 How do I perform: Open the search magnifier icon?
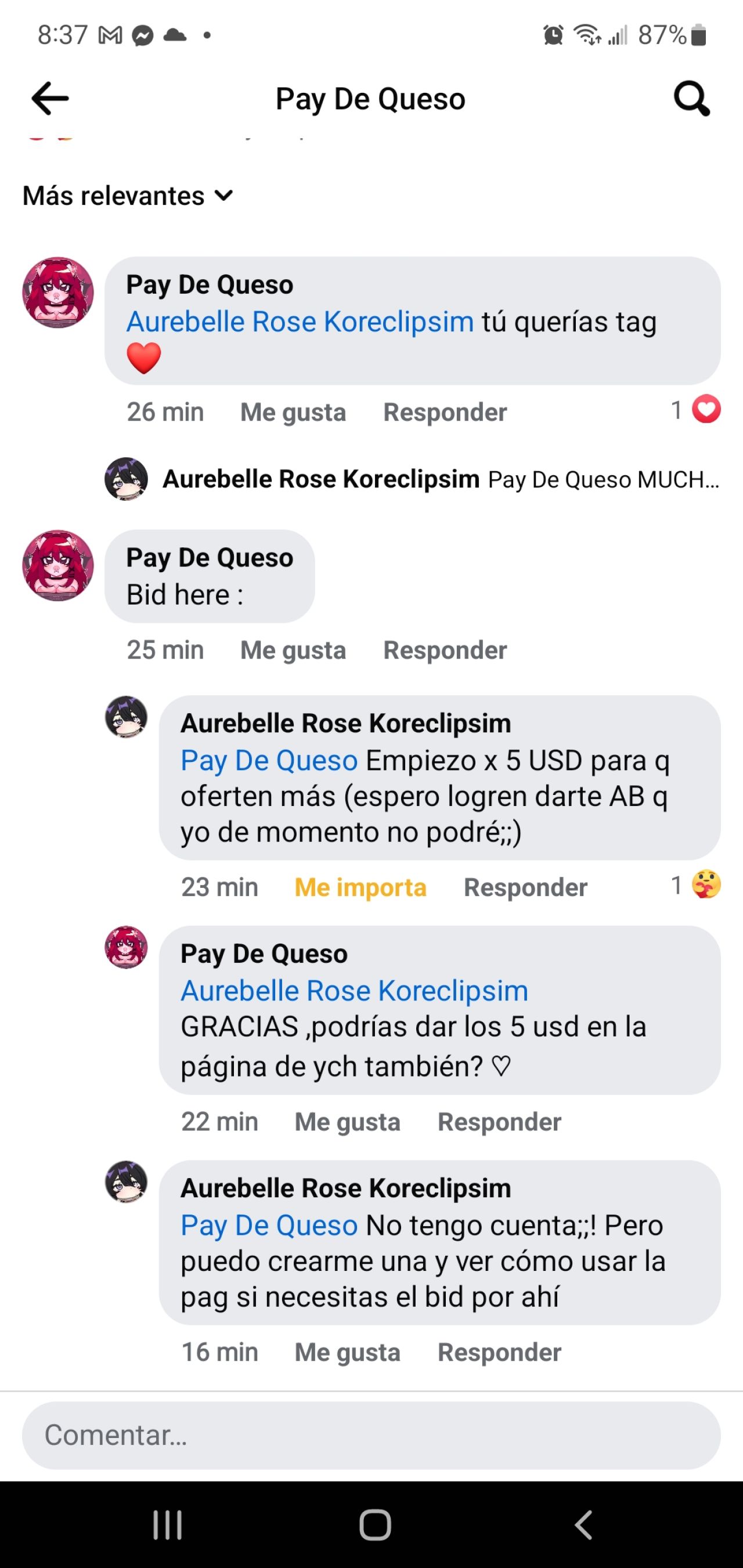tap(691, 99)
